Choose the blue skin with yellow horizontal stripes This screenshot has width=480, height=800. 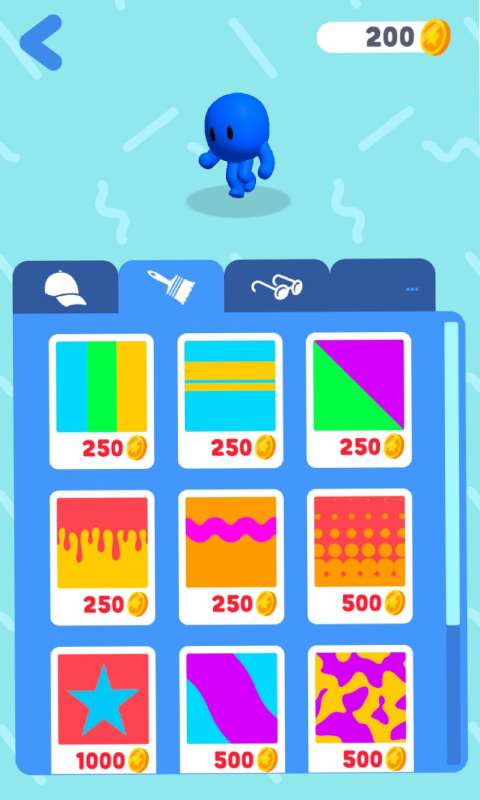(x=230, y=401)
